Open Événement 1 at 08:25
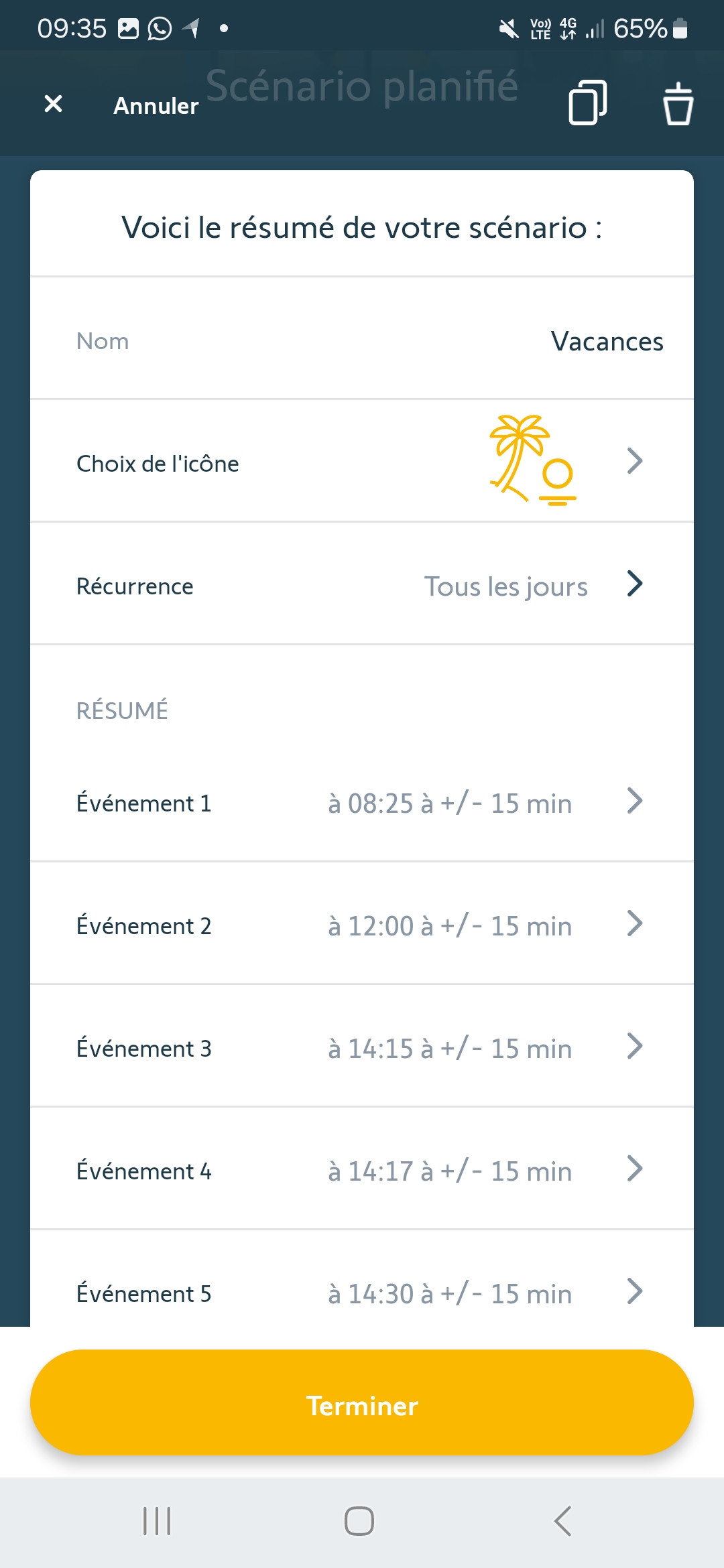Screen dimensions: 724x1568 click(362, 802)
